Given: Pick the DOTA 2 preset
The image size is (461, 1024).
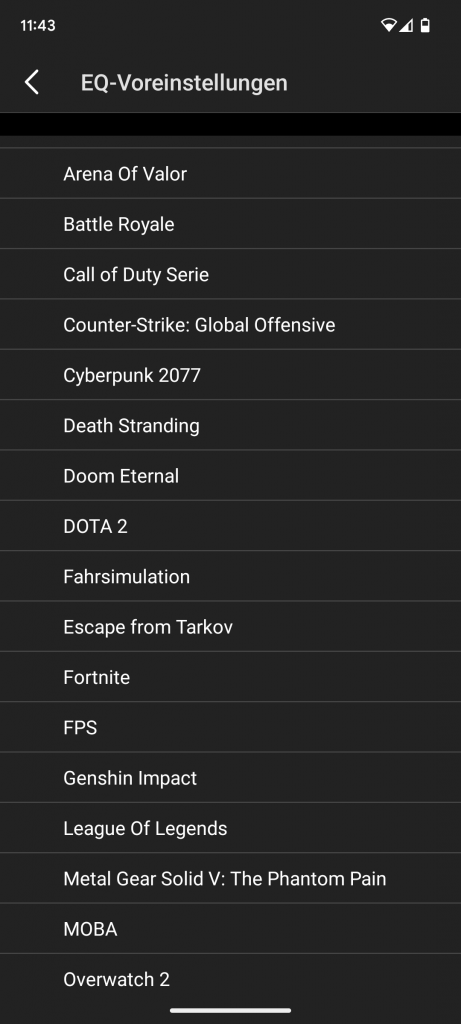Looking at the screenshot, I should pyautogui.click(x=230, y=526).
